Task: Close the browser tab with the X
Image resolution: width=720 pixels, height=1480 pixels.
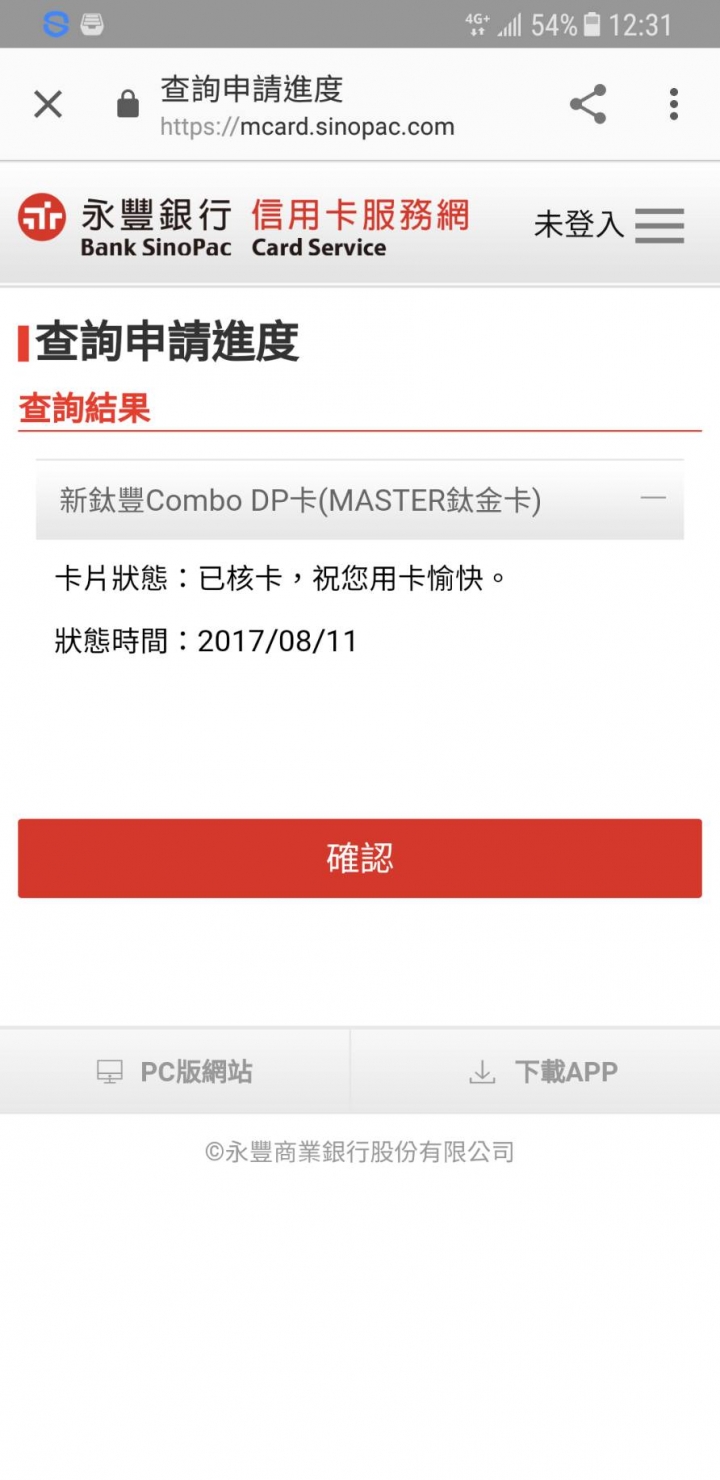Action: pyautogui.click(x=48, y=104)
